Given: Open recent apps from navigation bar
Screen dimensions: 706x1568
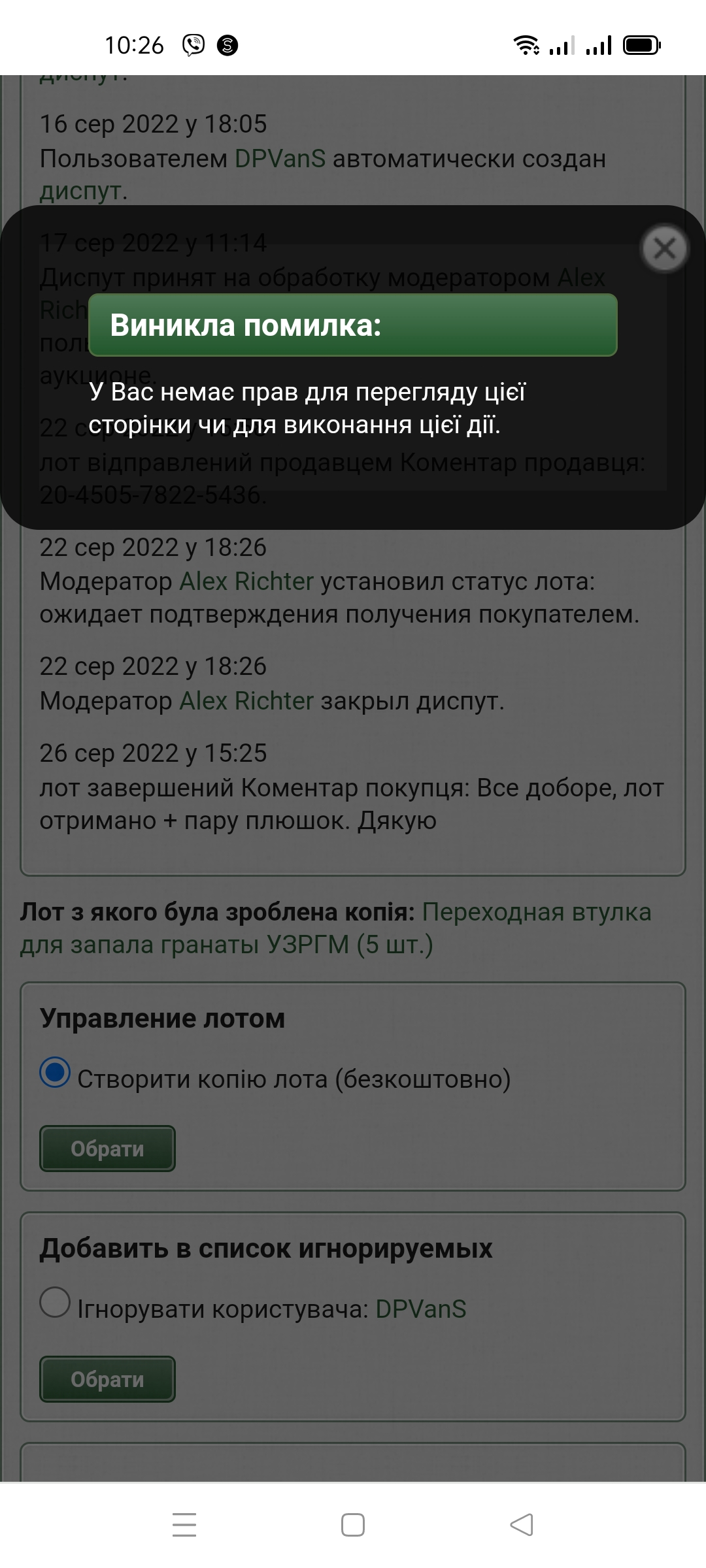Looking at the screenshot, I should pyautogui.click(x=184, y=1525).
